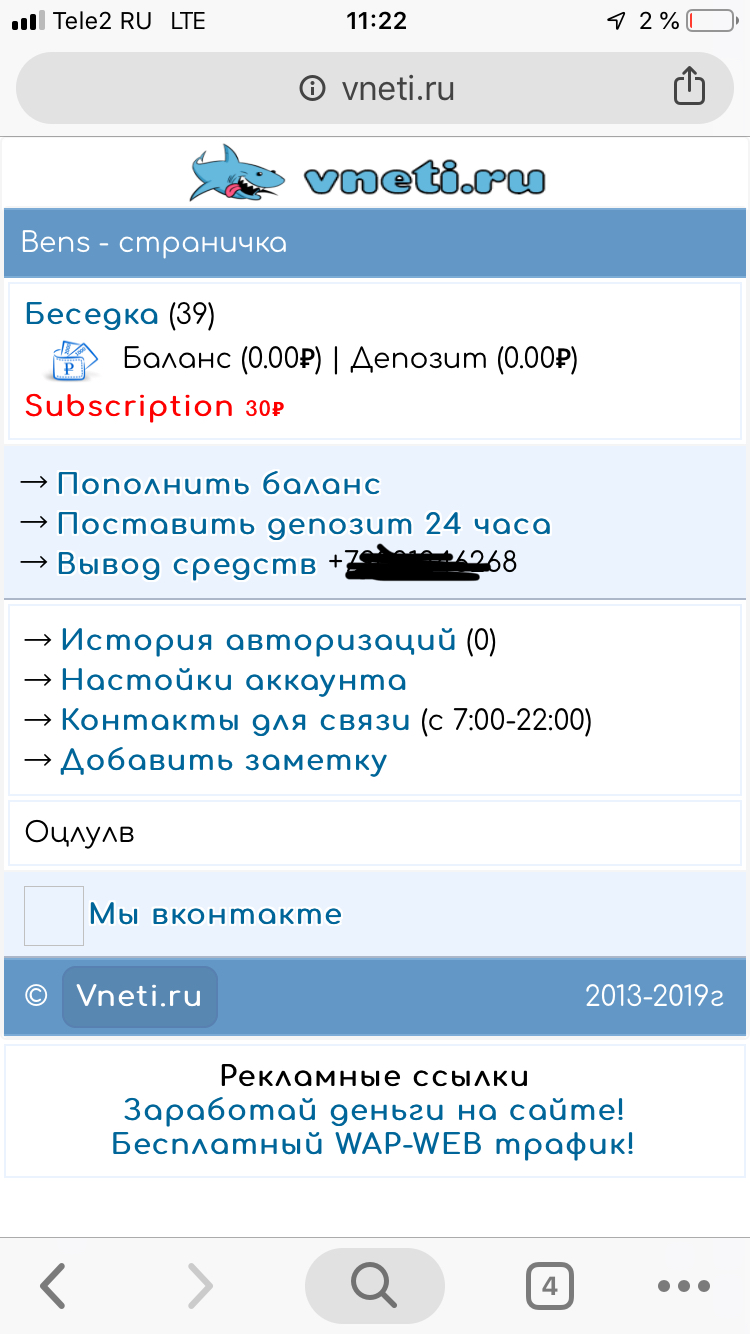The height and width of the screenshot is (1334, 750).
Task: Open the share icon in address bar
Action: 689,87
